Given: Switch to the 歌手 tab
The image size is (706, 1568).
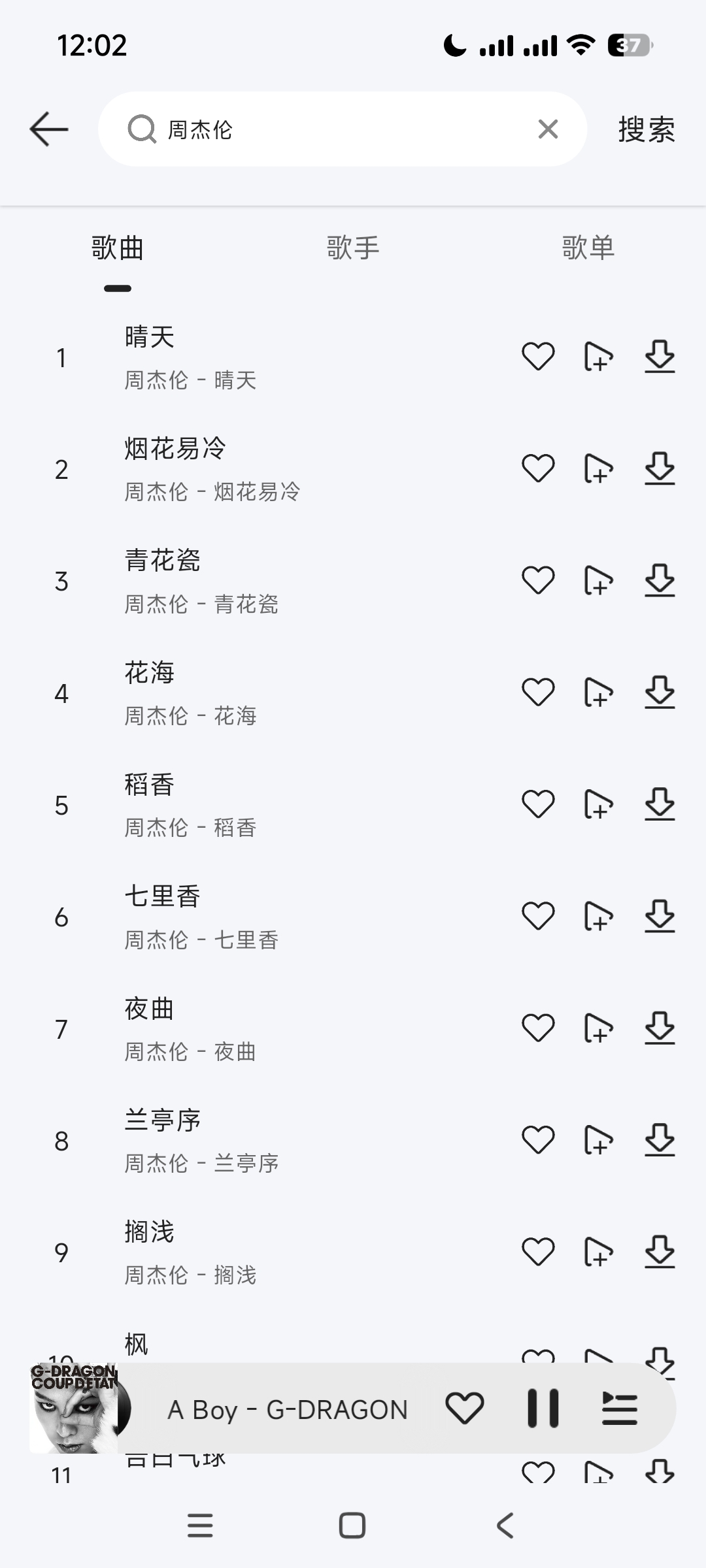Looking at the screenshot, I should tap(353, 248).
